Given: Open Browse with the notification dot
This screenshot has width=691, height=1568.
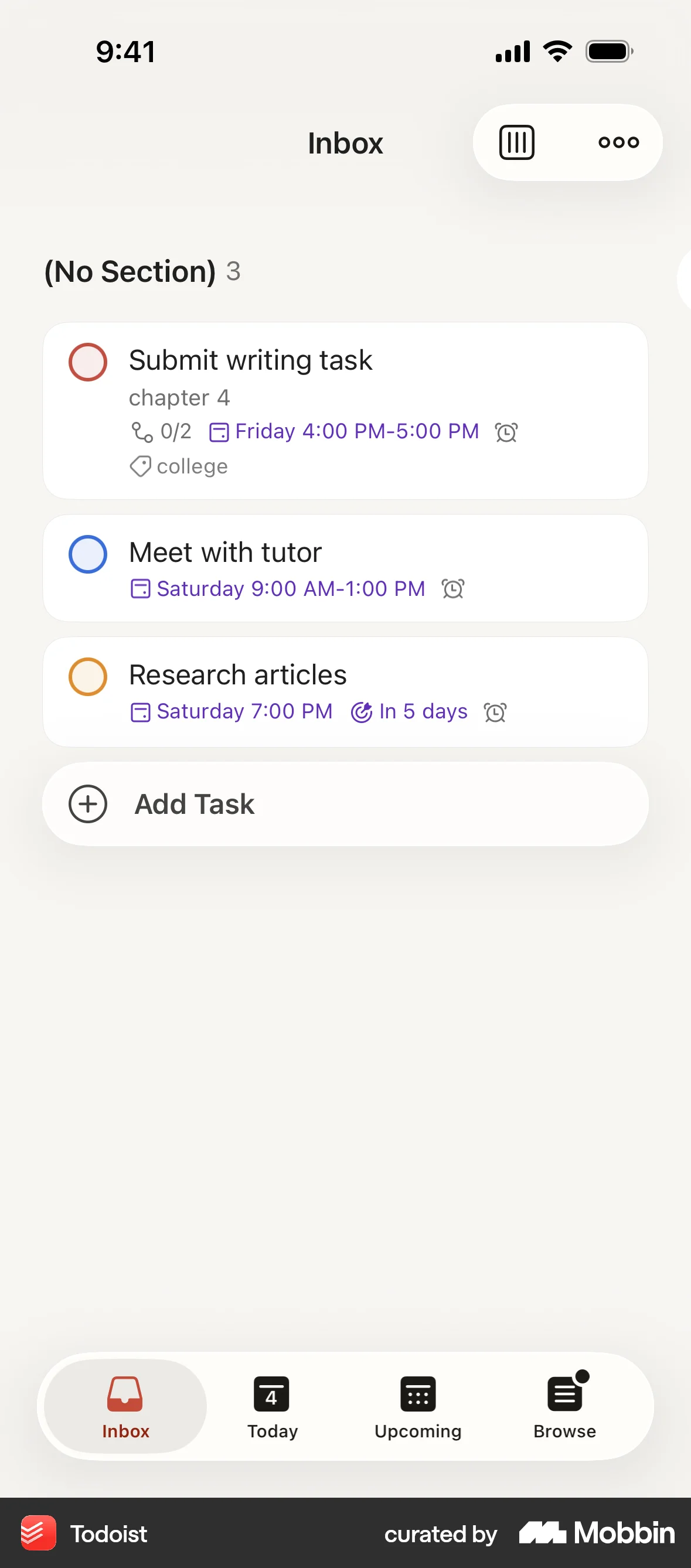Looking at the screenshot, I should click(x=564, y=1405).
